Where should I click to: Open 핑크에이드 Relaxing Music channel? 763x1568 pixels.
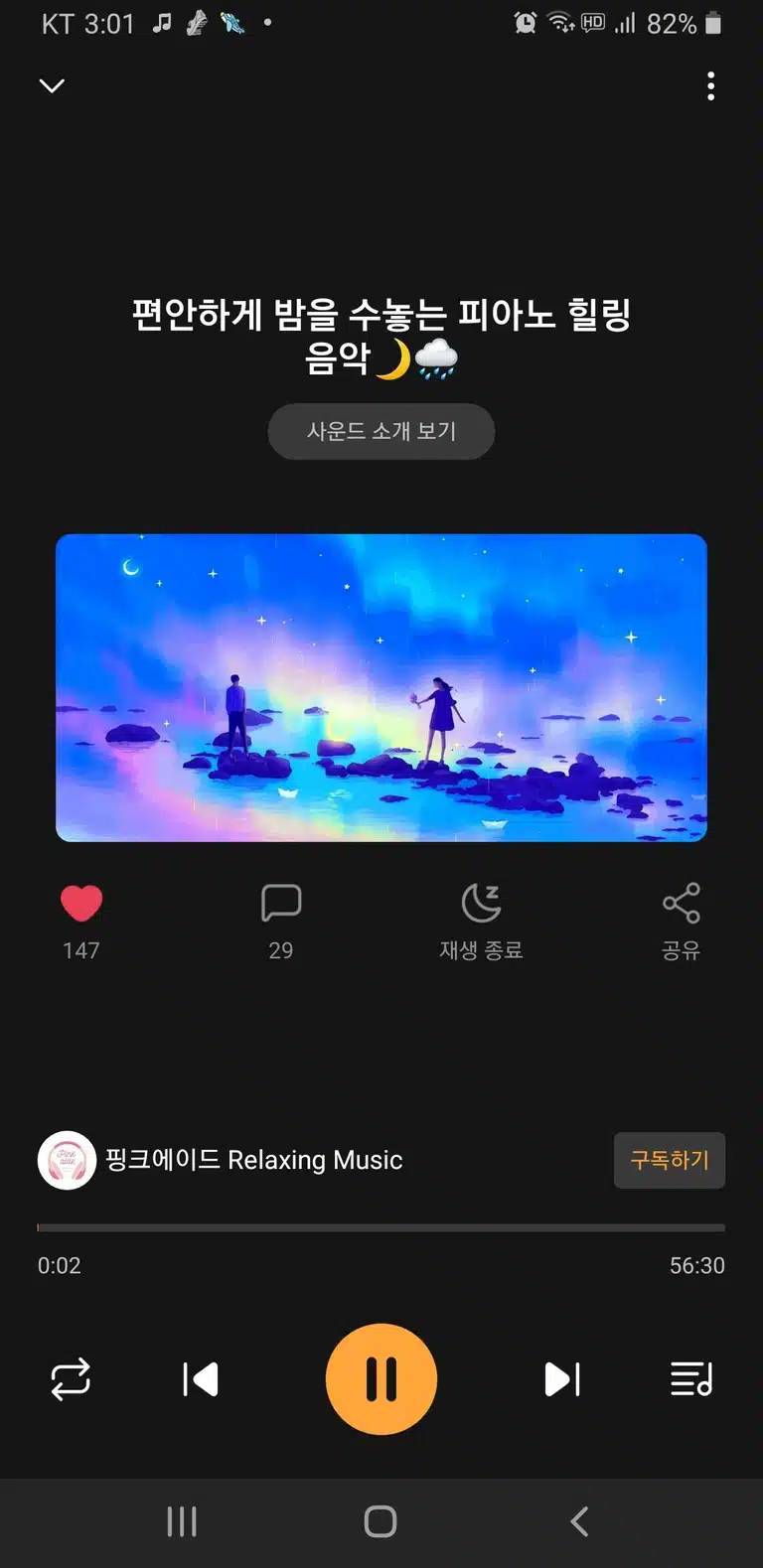click(x=221, y=1160)
